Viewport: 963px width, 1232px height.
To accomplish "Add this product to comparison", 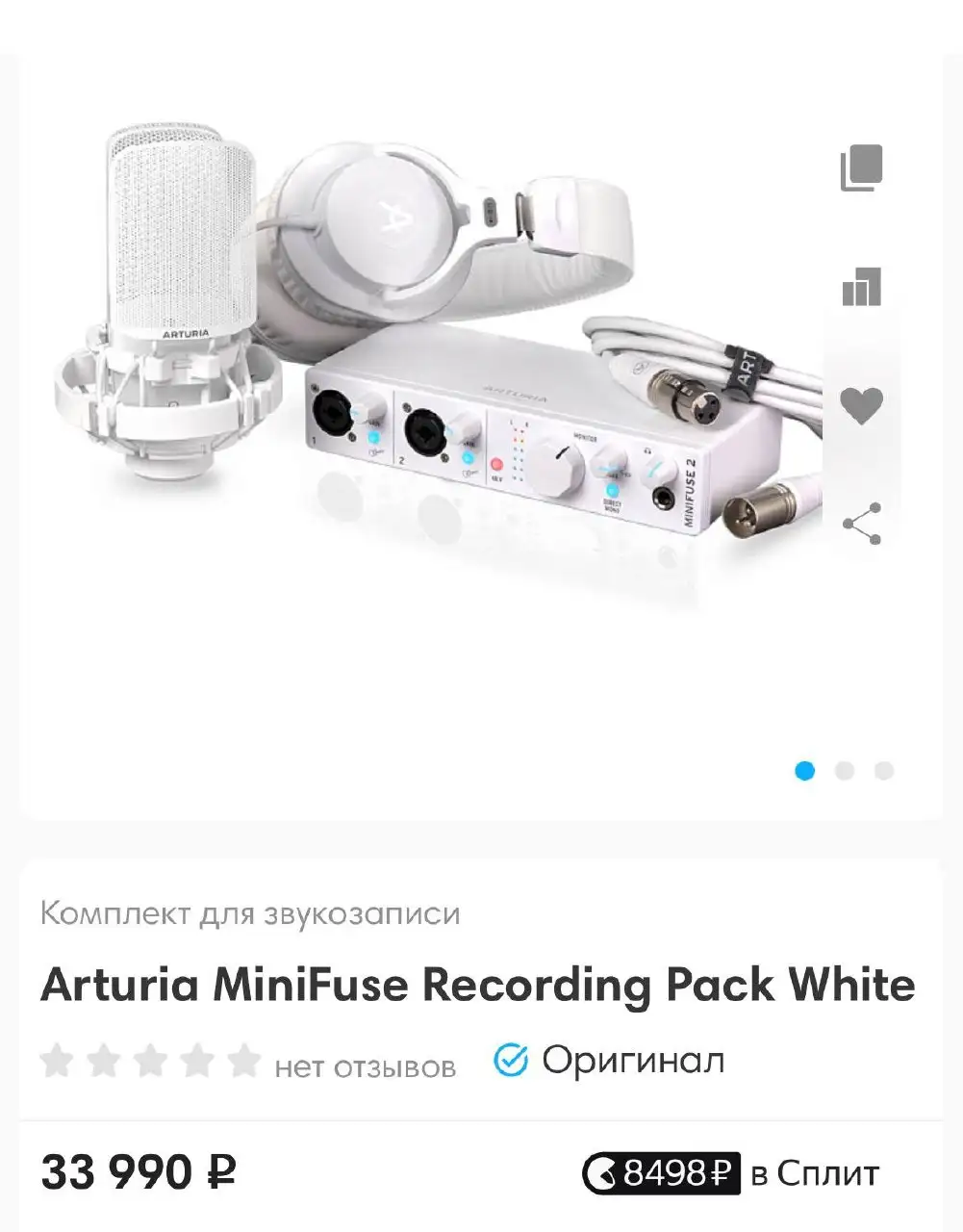I will pos(861,286).
